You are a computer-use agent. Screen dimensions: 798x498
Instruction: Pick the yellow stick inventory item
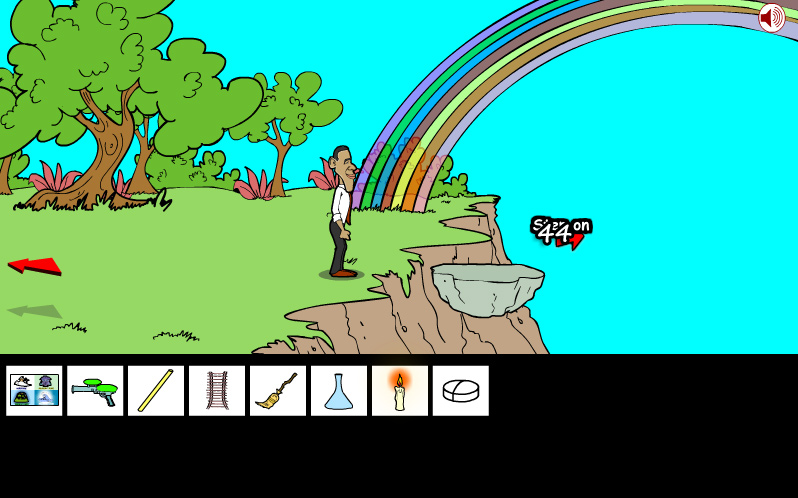coord(156,391)
